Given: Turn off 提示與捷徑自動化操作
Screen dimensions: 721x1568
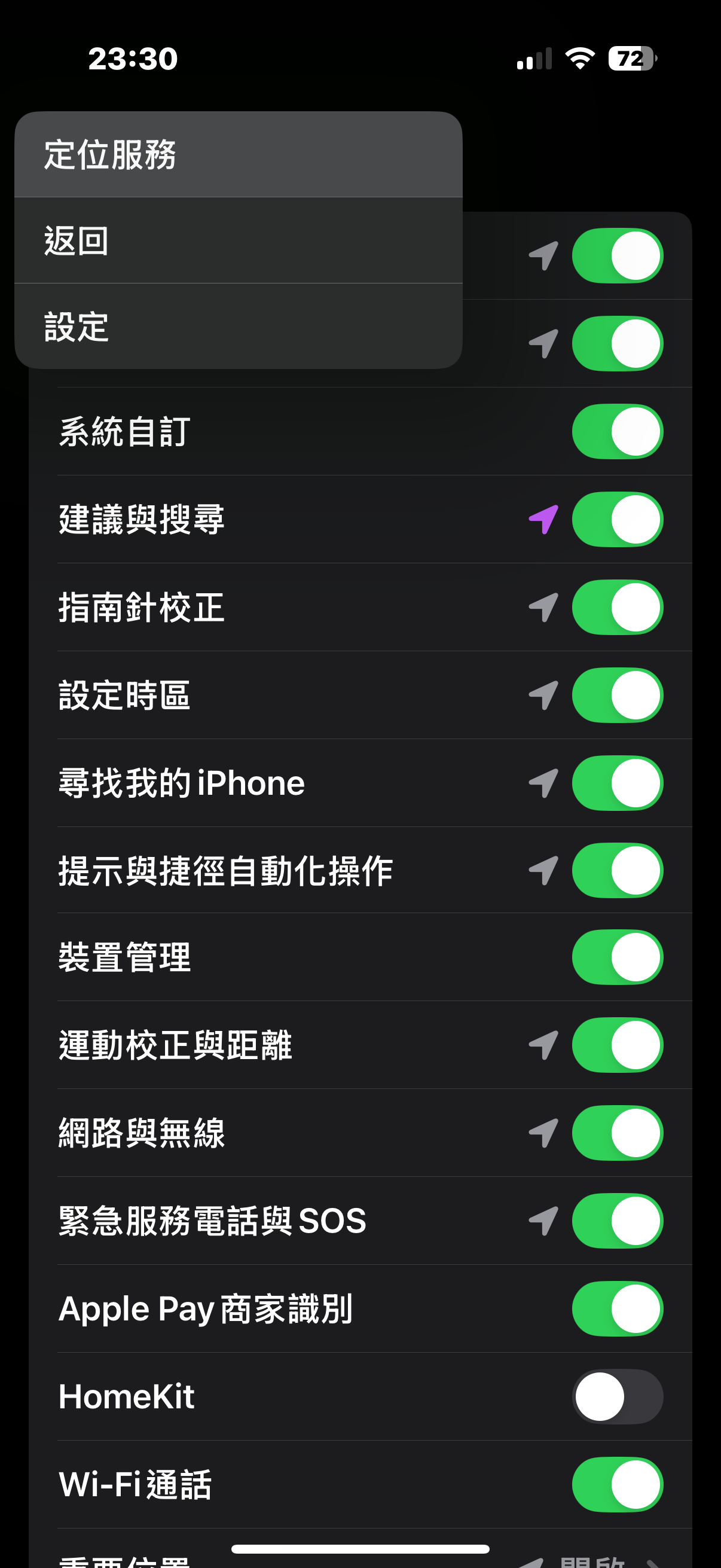Looking at the screenshot, I should point(617,871).
